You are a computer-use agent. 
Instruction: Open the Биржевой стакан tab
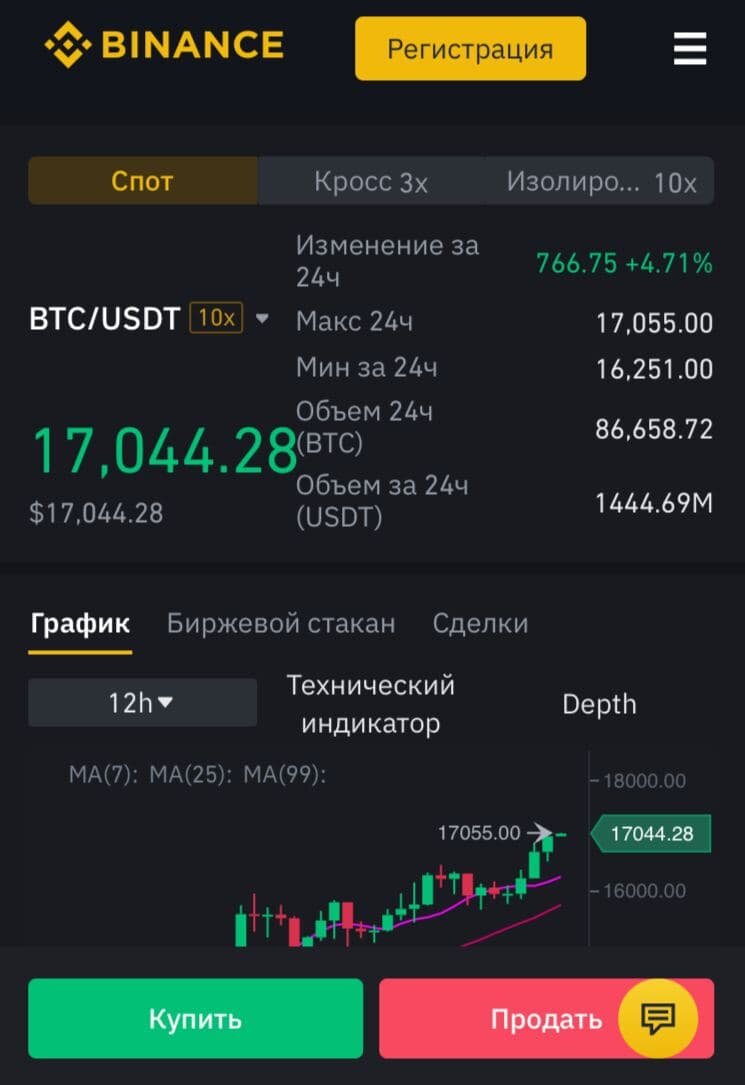(x=281, y=624)
